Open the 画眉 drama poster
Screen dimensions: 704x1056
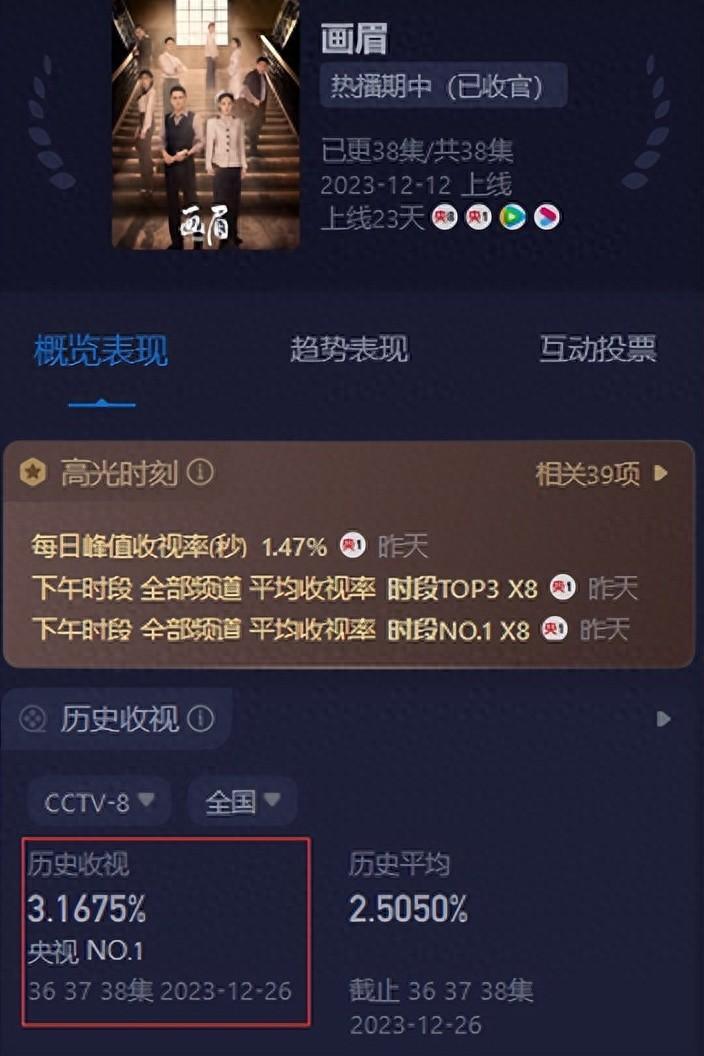tap(206, 125)
